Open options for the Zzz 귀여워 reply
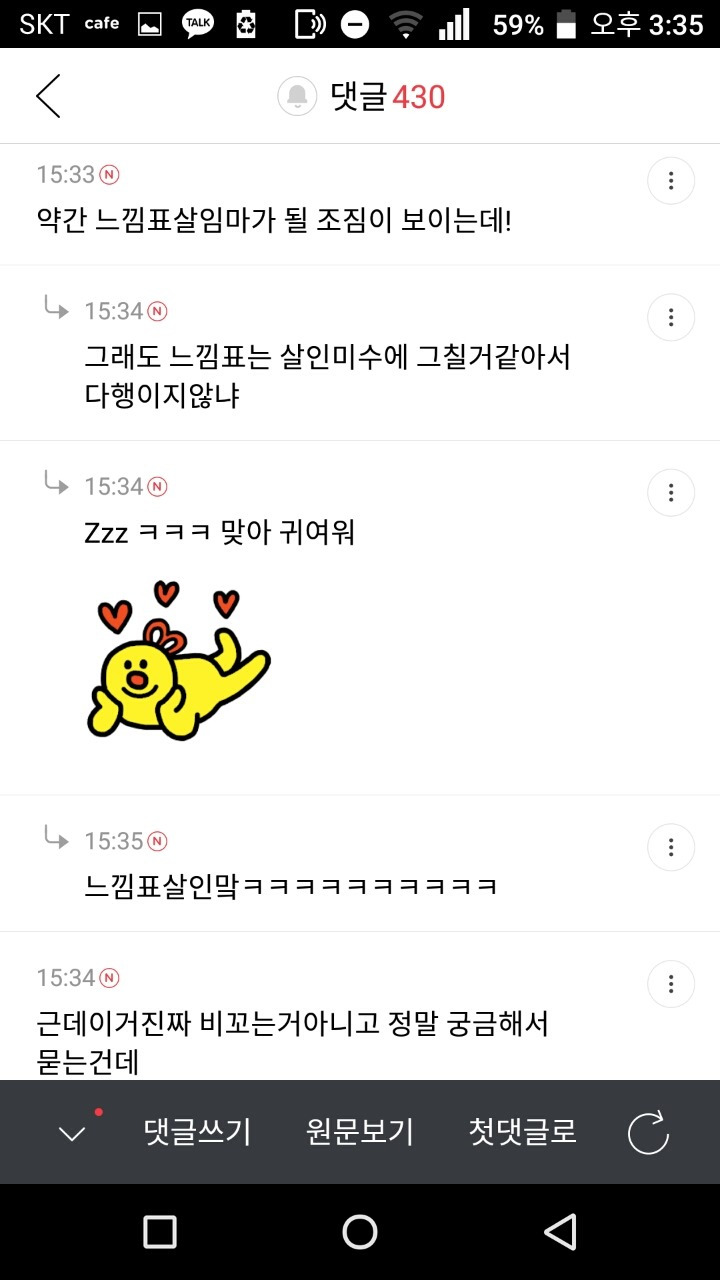 [671, 493]
